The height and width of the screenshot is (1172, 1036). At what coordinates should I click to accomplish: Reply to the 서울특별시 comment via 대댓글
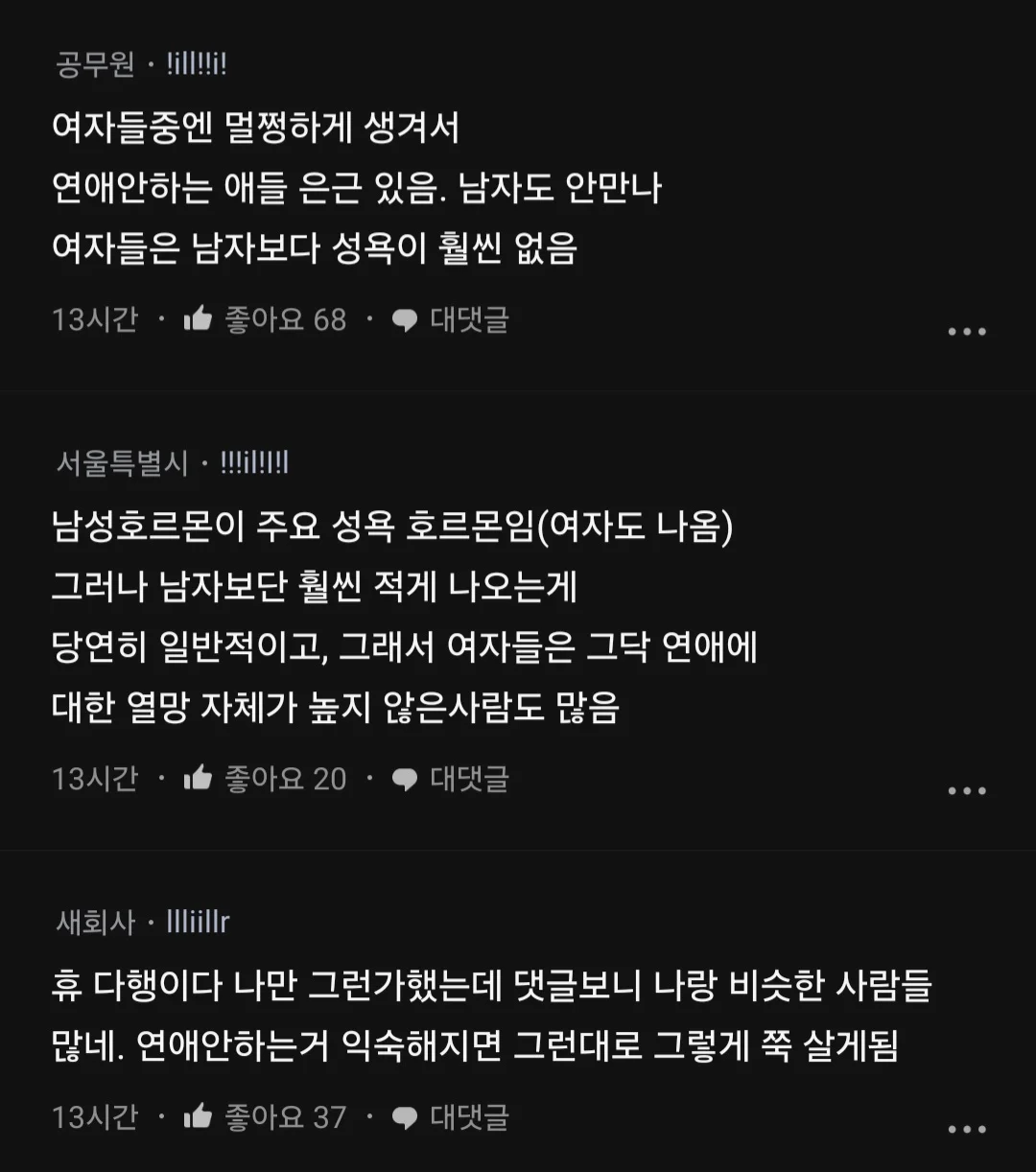coord(451,779)
